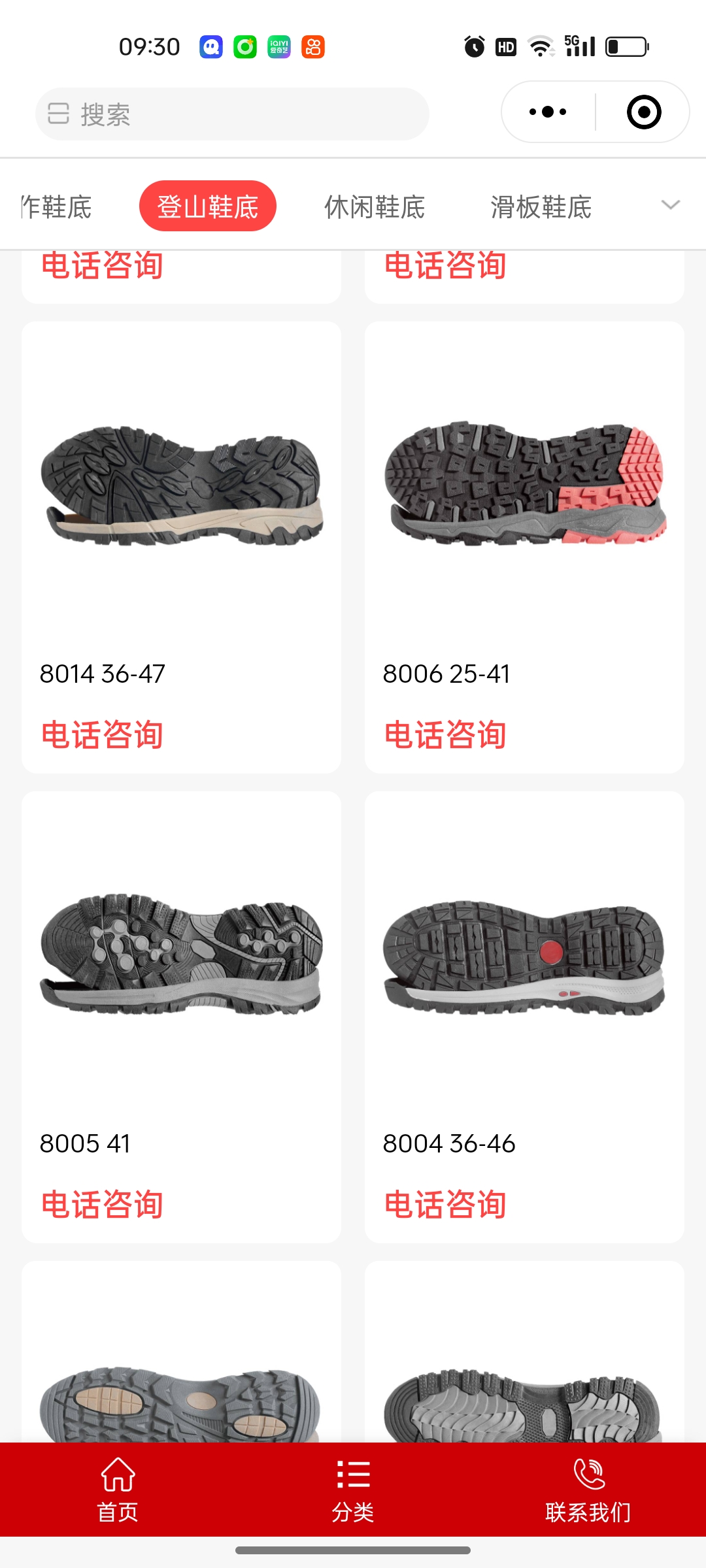Switch to the 滑板鞋底 category tab
The width and height of the screenshot is (706, 1568).
click(x=541, y=207)
